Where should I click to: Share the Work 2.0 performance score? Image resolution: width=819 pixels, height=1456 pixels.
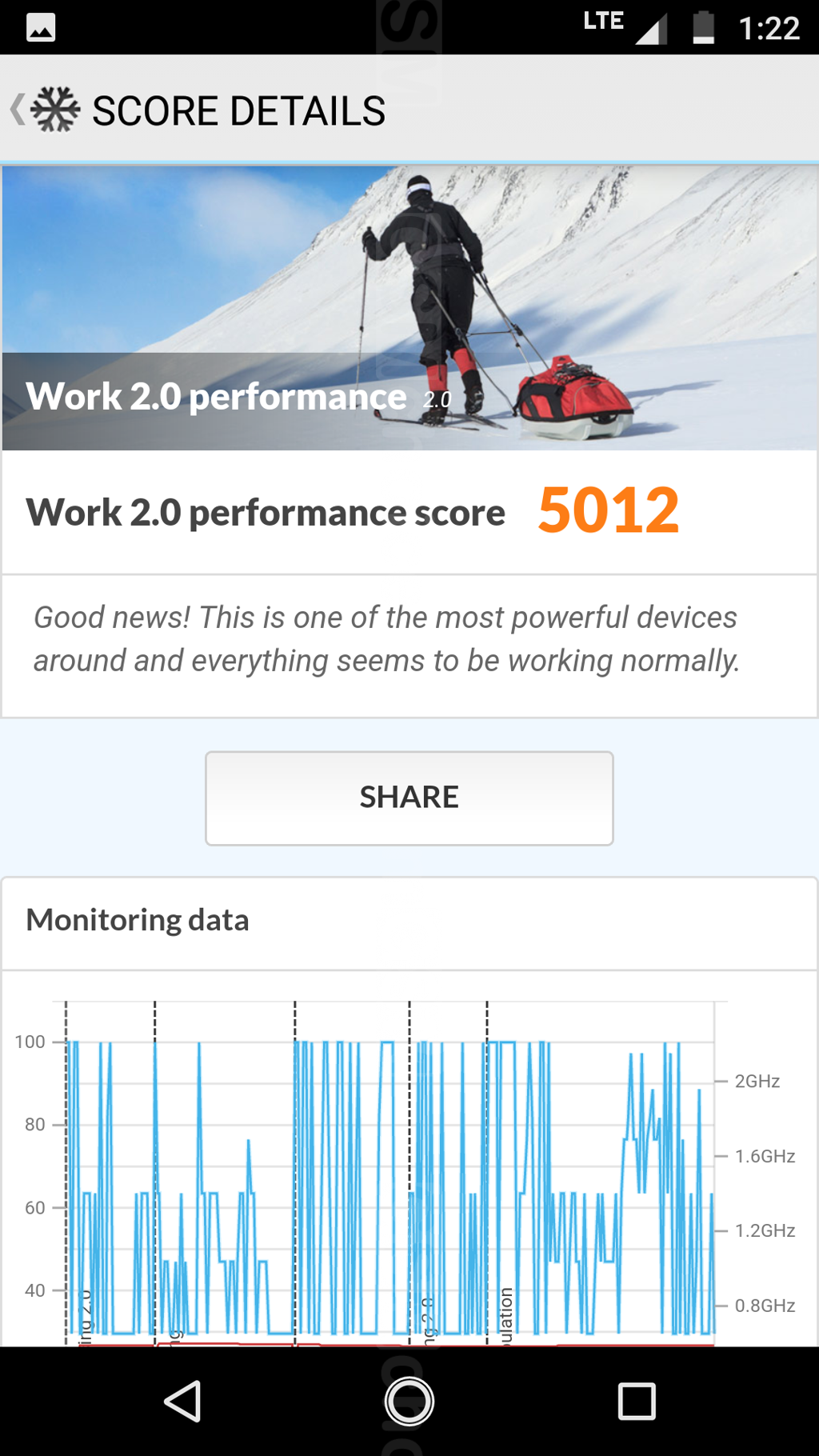pos(409,798)
